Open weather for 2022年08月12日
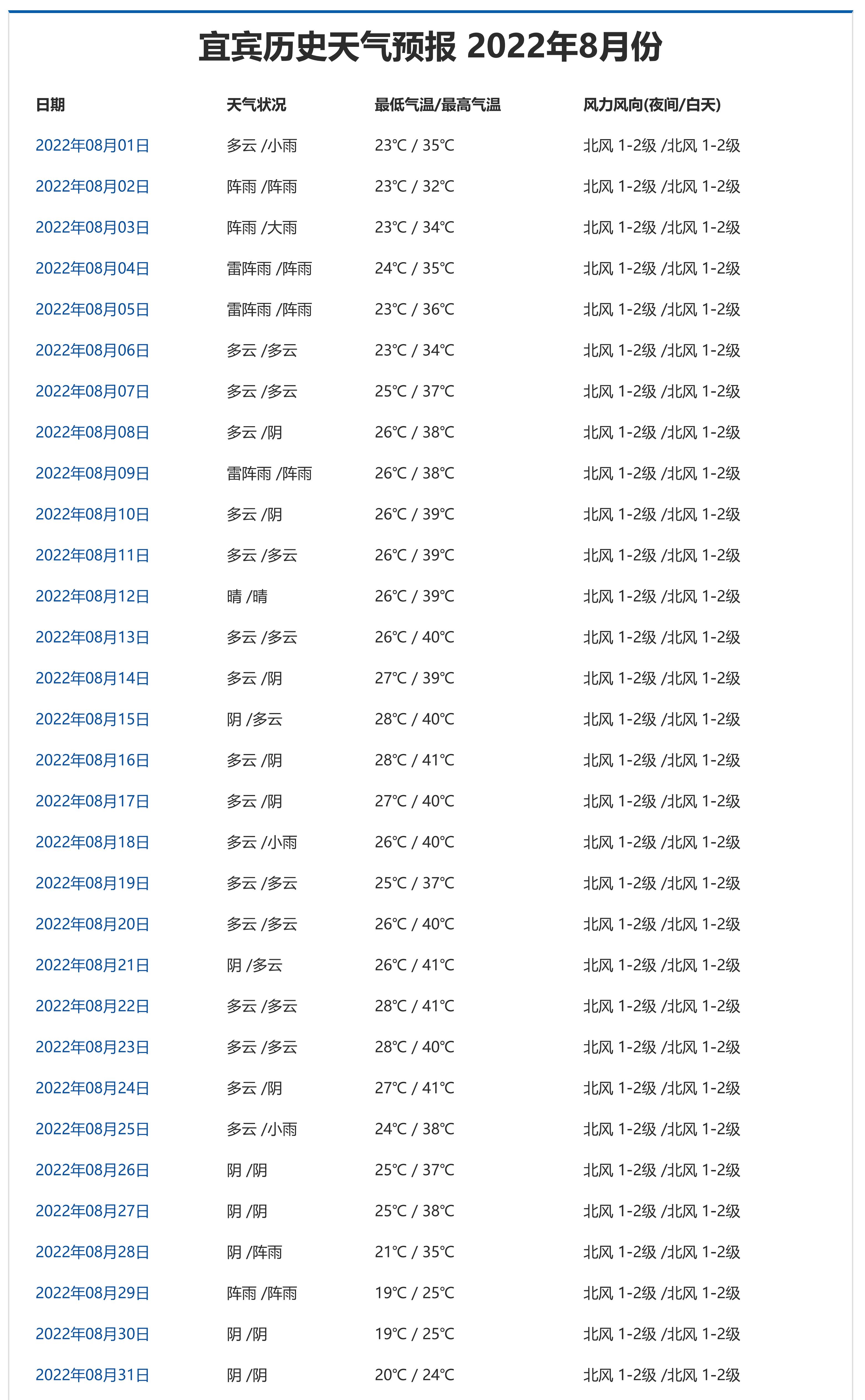865x1400 pixels. pos(92,596)
